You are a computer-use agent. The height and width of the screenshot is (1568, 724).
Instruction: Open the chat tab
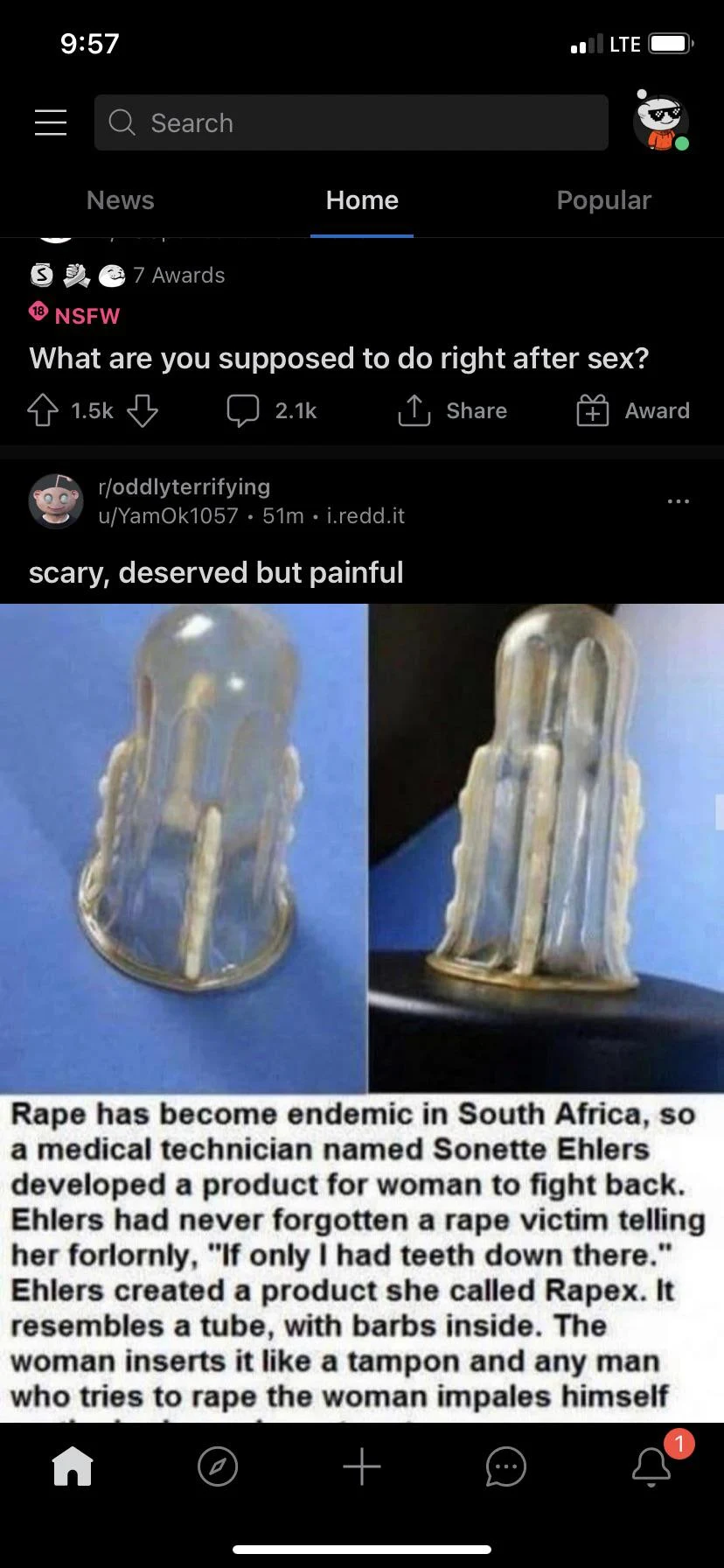point(506,1466)
